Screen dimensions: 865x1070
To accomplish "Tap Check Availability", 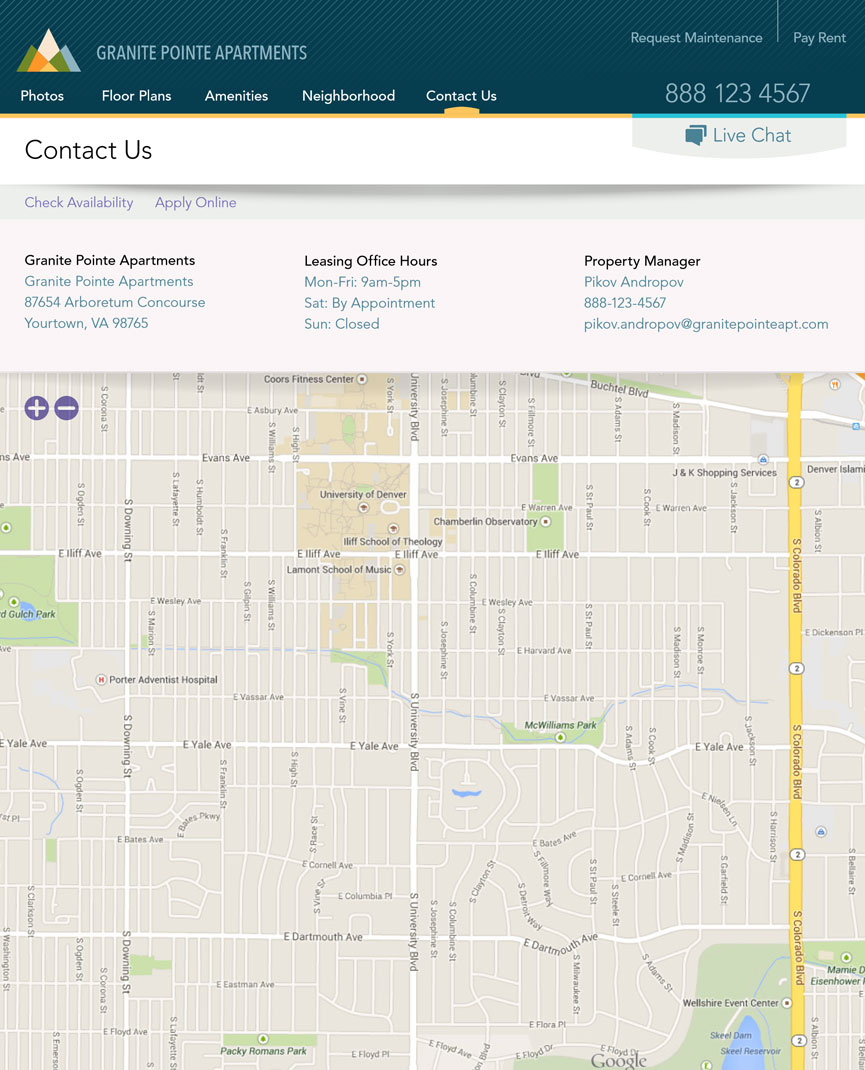I will 79,203.
